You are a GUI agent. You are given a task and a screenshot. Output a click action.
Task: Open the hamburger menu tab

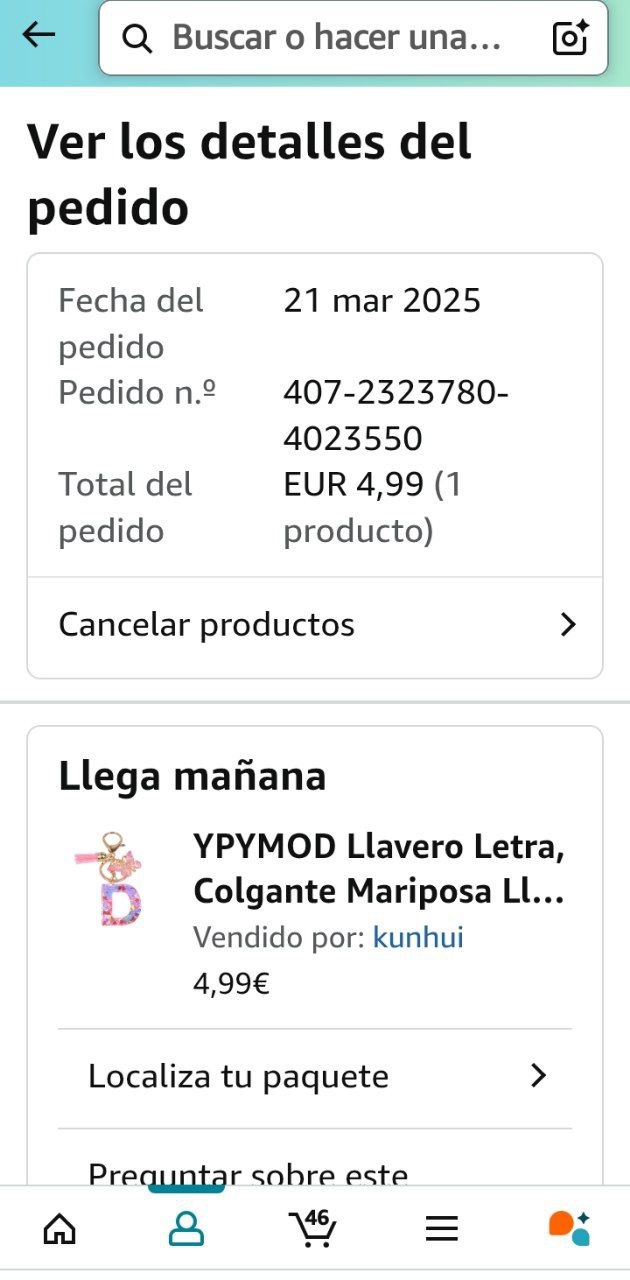tap(441, 1228)
